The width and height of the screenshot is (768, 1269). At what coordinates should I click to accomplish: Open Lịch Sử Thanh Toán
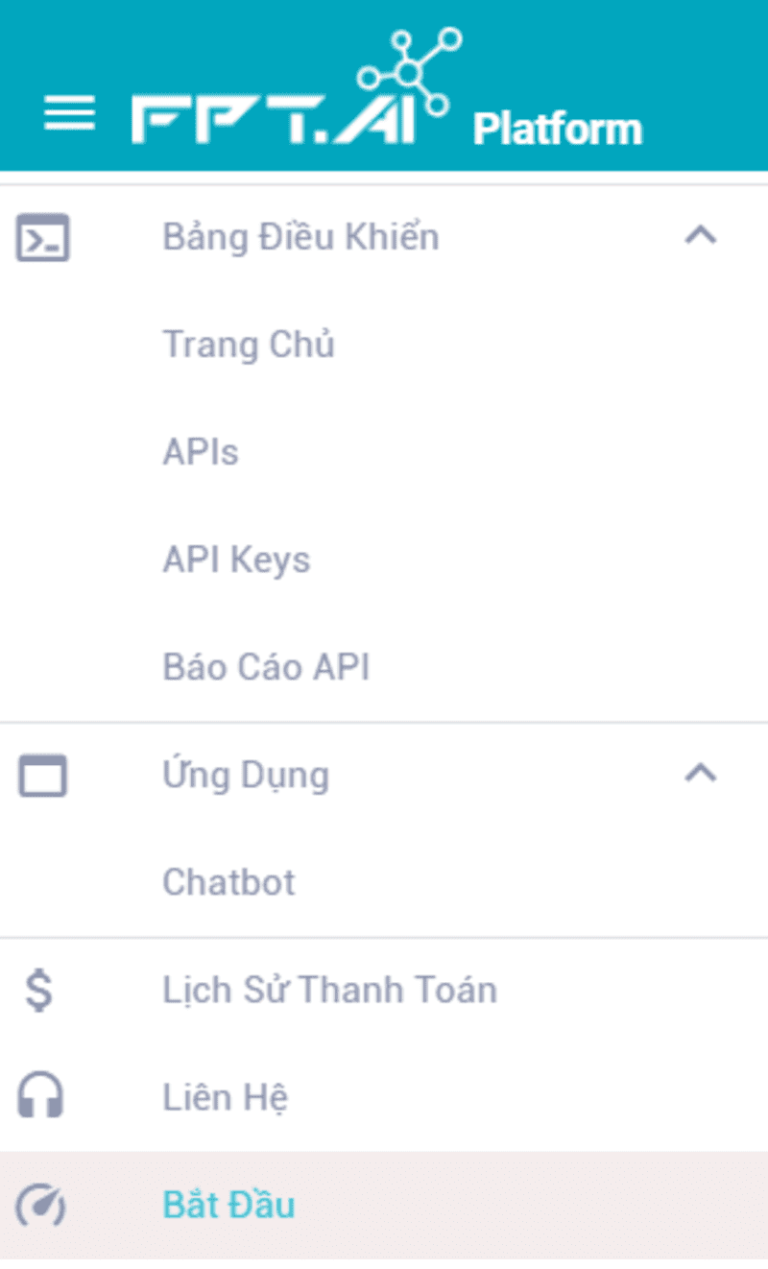(330, 989)
